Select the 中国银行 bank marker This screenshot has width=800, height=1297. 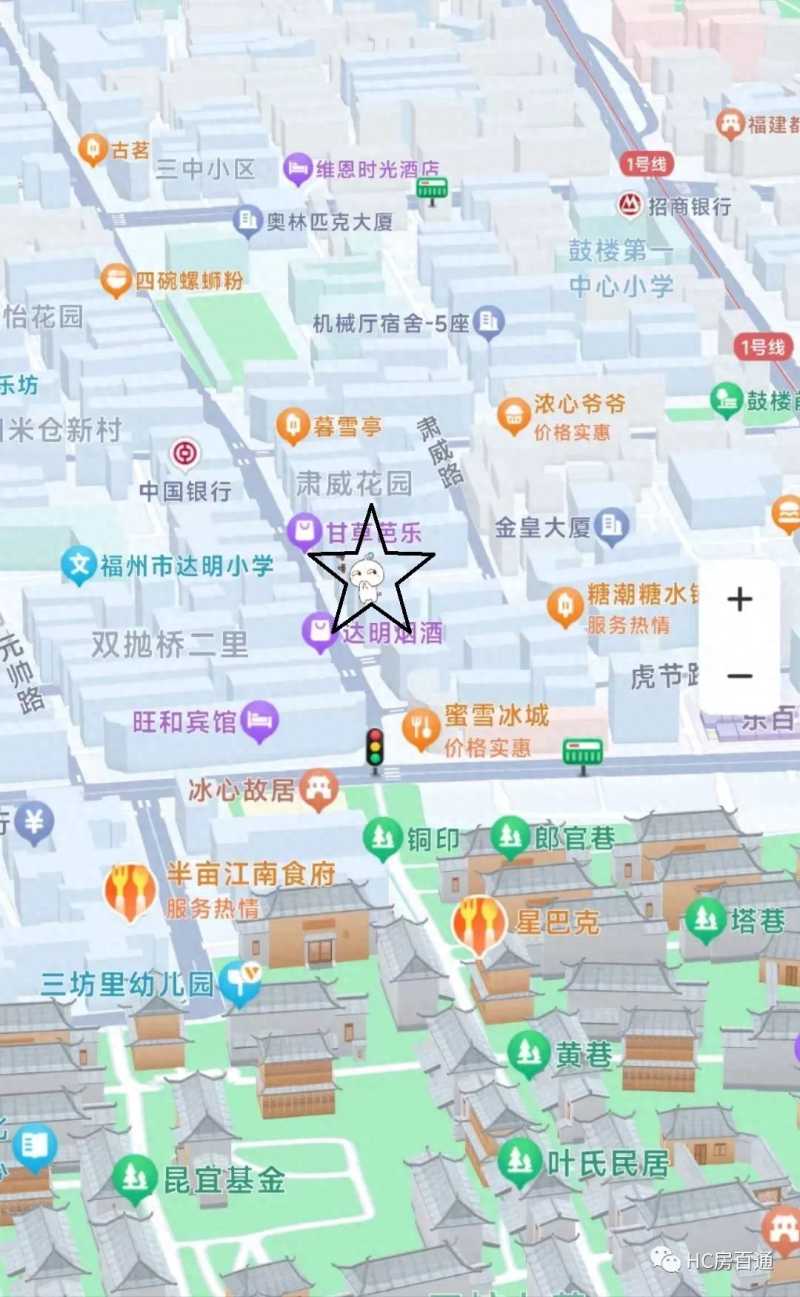pyautogui.click(x=184, y=455)
